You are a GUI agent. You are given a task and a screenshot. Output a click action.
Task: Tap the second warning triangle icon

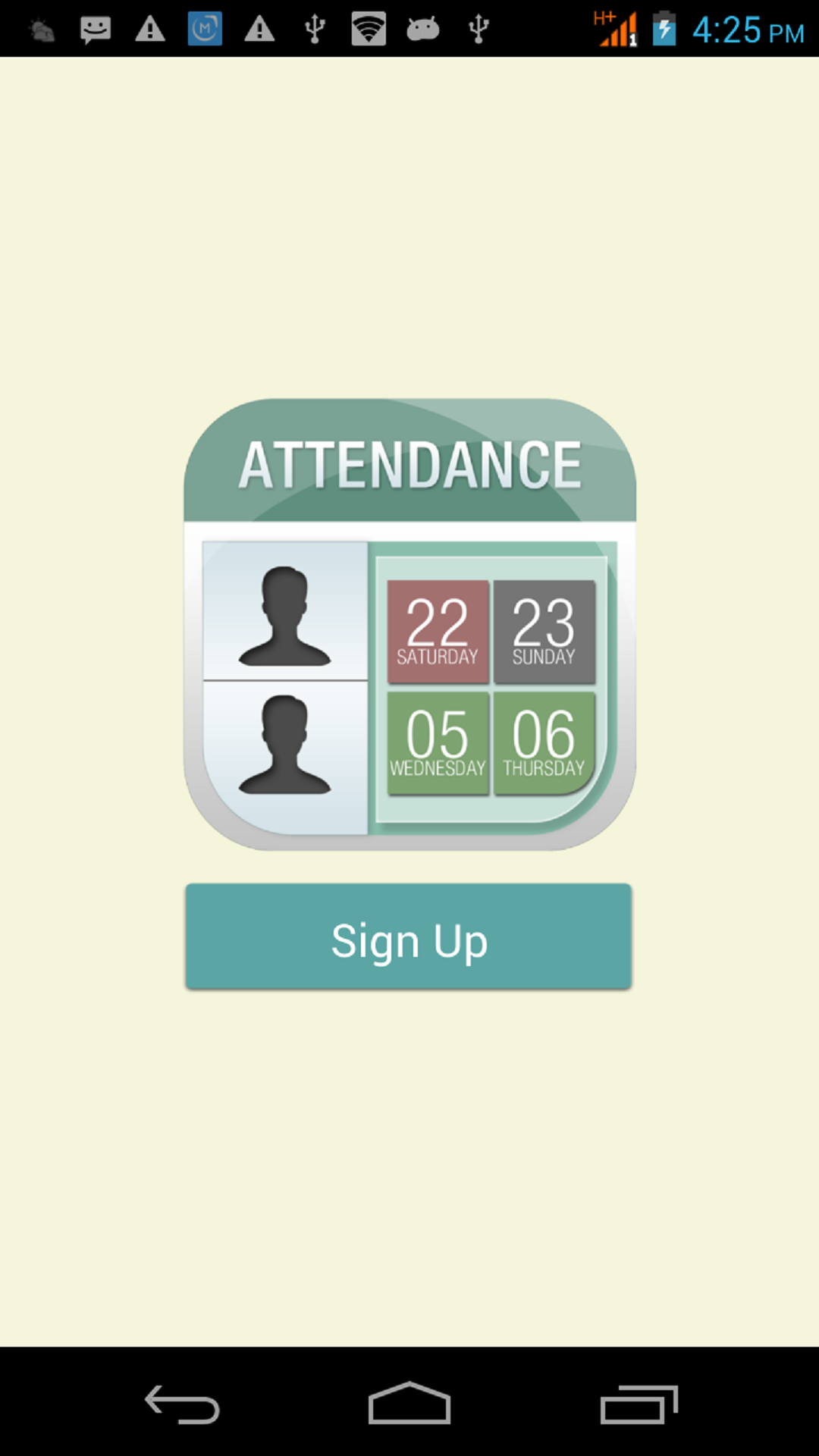259,30
